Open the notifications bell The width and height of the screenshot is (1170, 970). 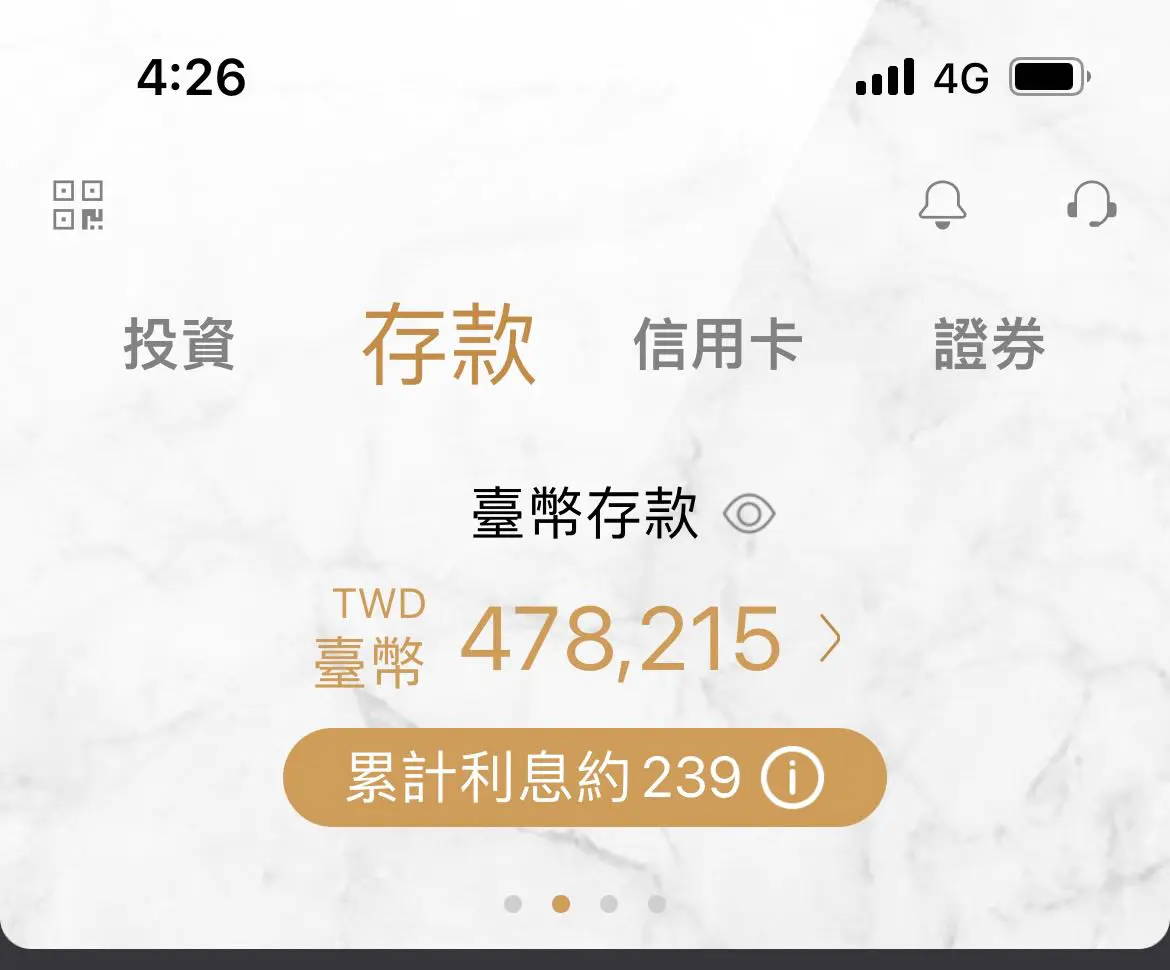942,205
